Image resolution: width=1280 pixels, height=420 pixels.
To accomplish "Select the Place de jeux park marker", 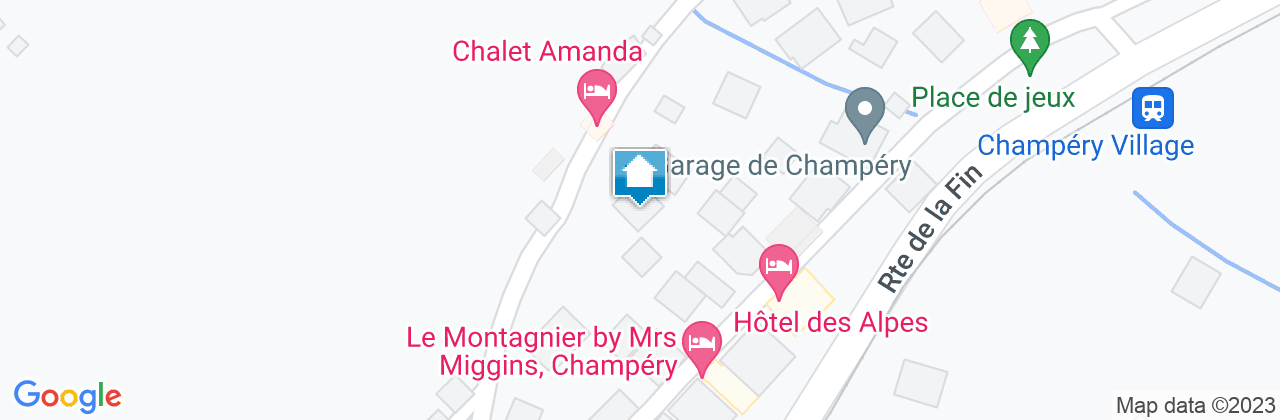I will tap(1028, 41).
